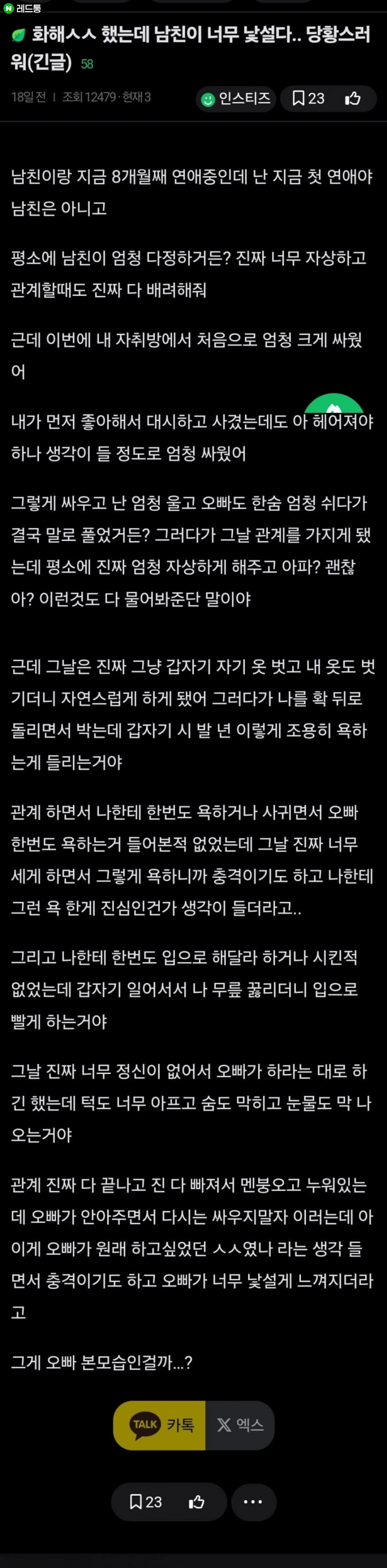The image size is (387, 1568).
Task: Like the post using top thumbs-up
Action: click(353, 99)
